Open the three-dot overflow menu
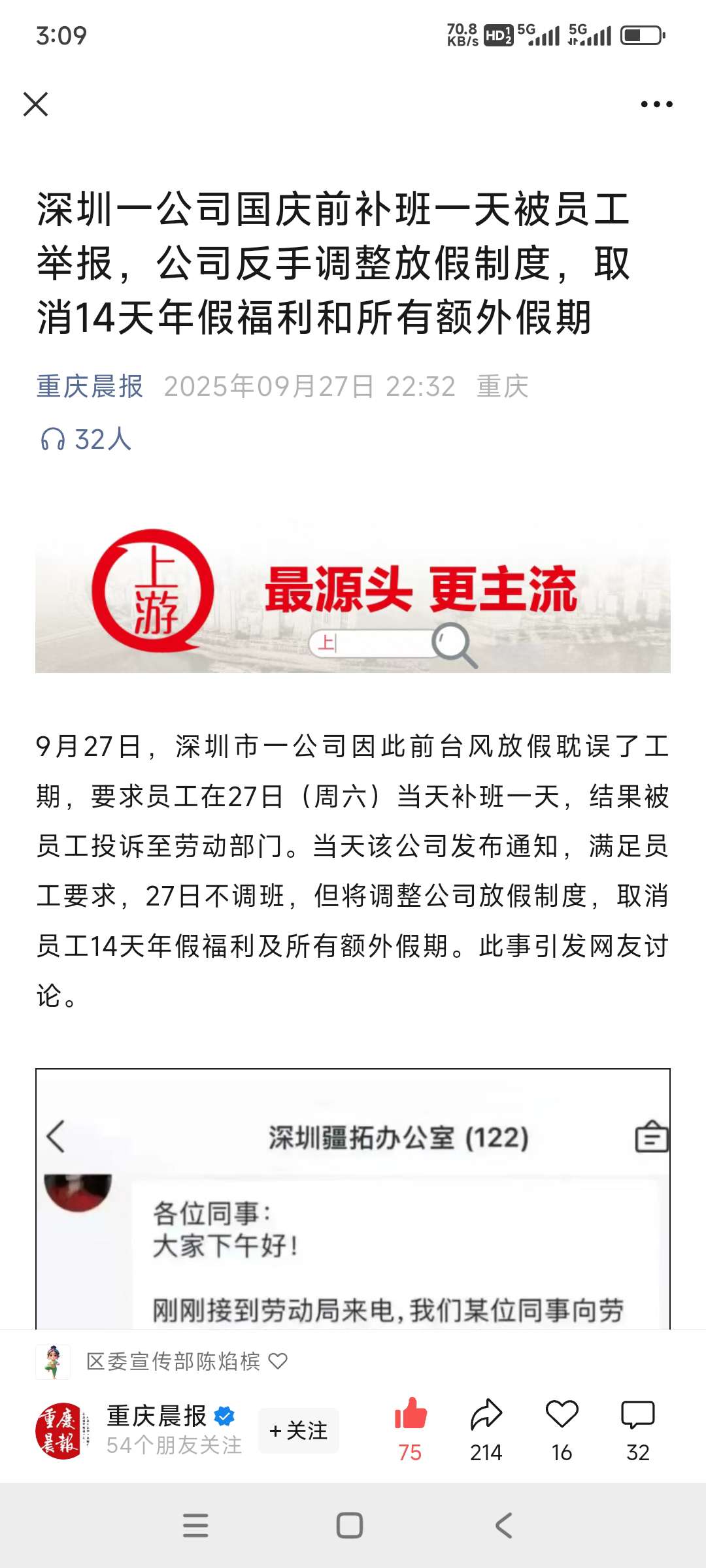Screen dimensions: 706x1568 point(656,104)
